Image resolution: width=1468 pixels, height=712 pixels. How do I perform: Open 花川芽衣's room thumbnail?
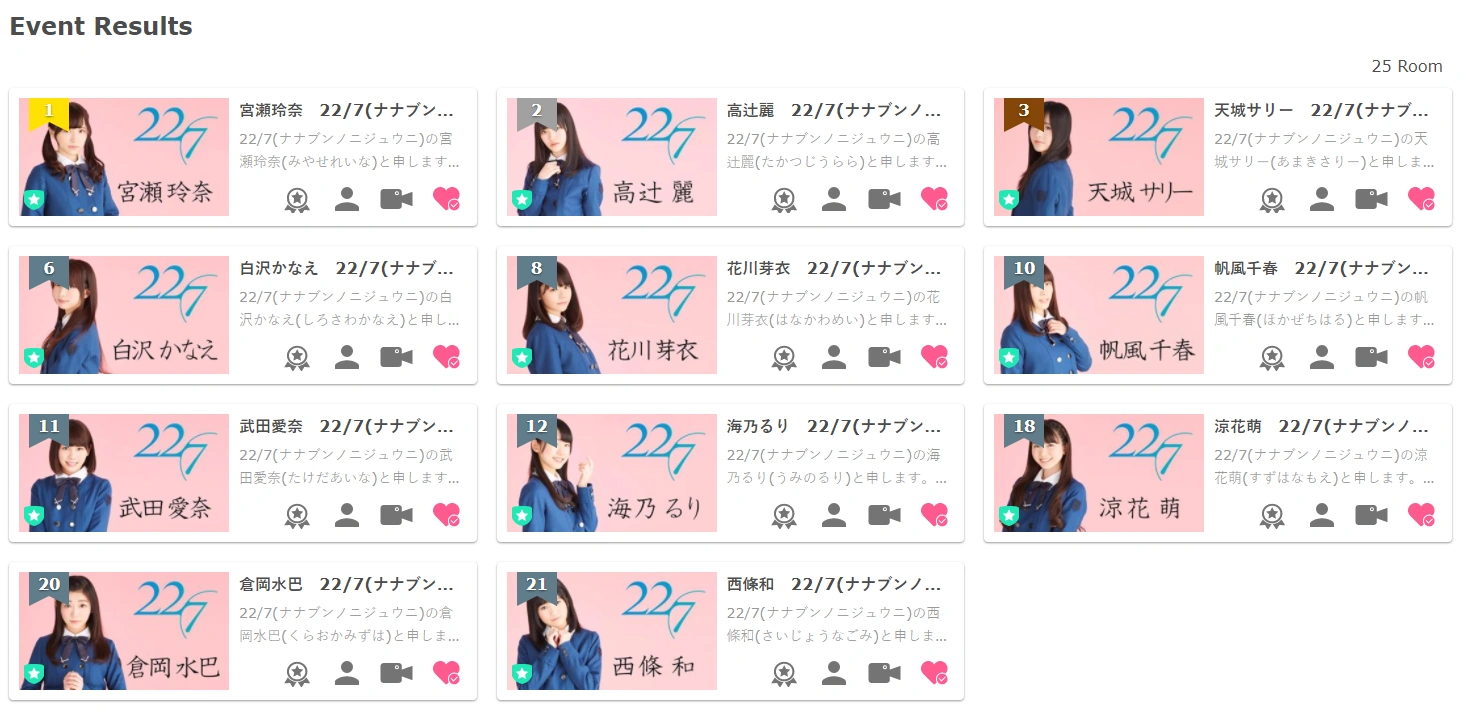click(x=611, y=315)
